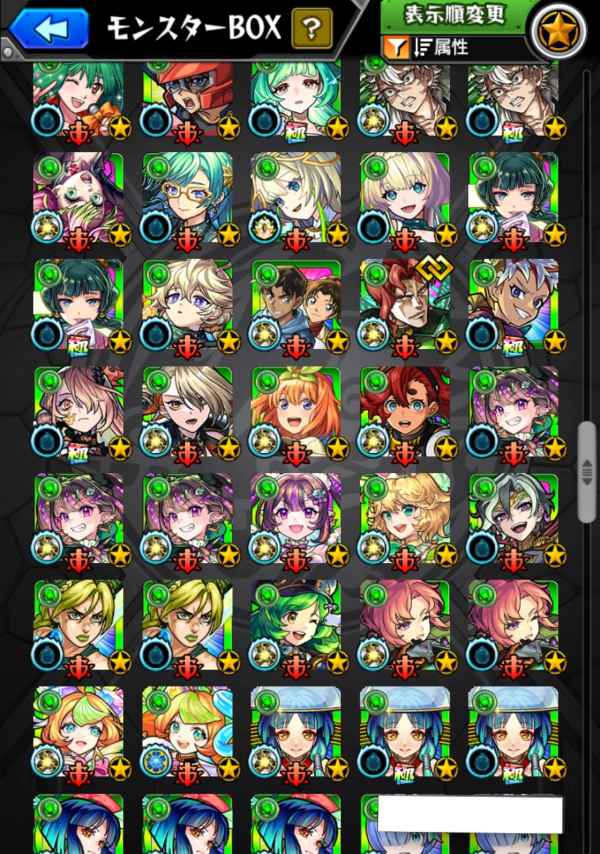Open the silver-haired grinning tan boy monster
600x854 pixels.
coord(514,306)
